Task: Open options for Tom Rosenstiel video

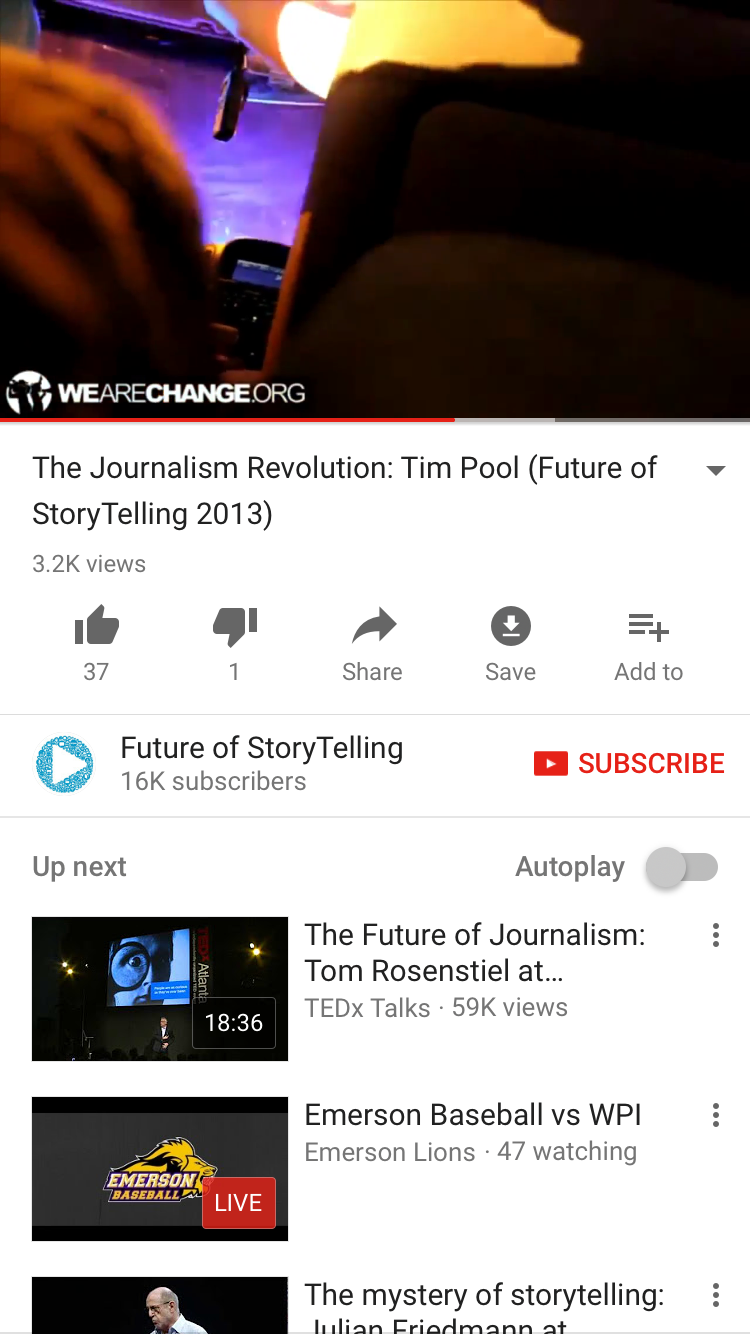Action: (715, 936)
